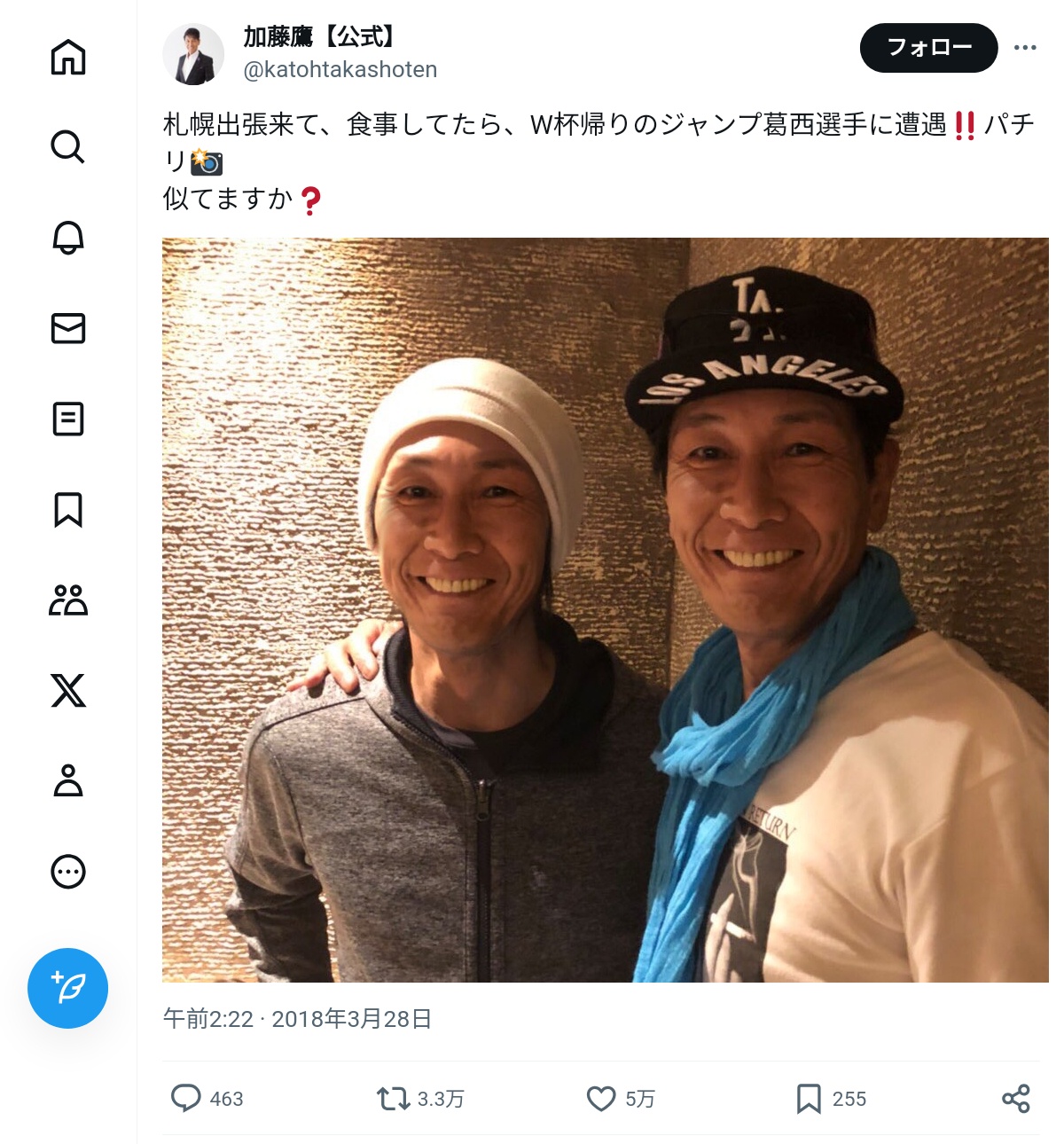View 加藤鷹's profile picture
The width and height of the screenshot is (1064, 1144).
pyautogui.click(x=193, y=54)
